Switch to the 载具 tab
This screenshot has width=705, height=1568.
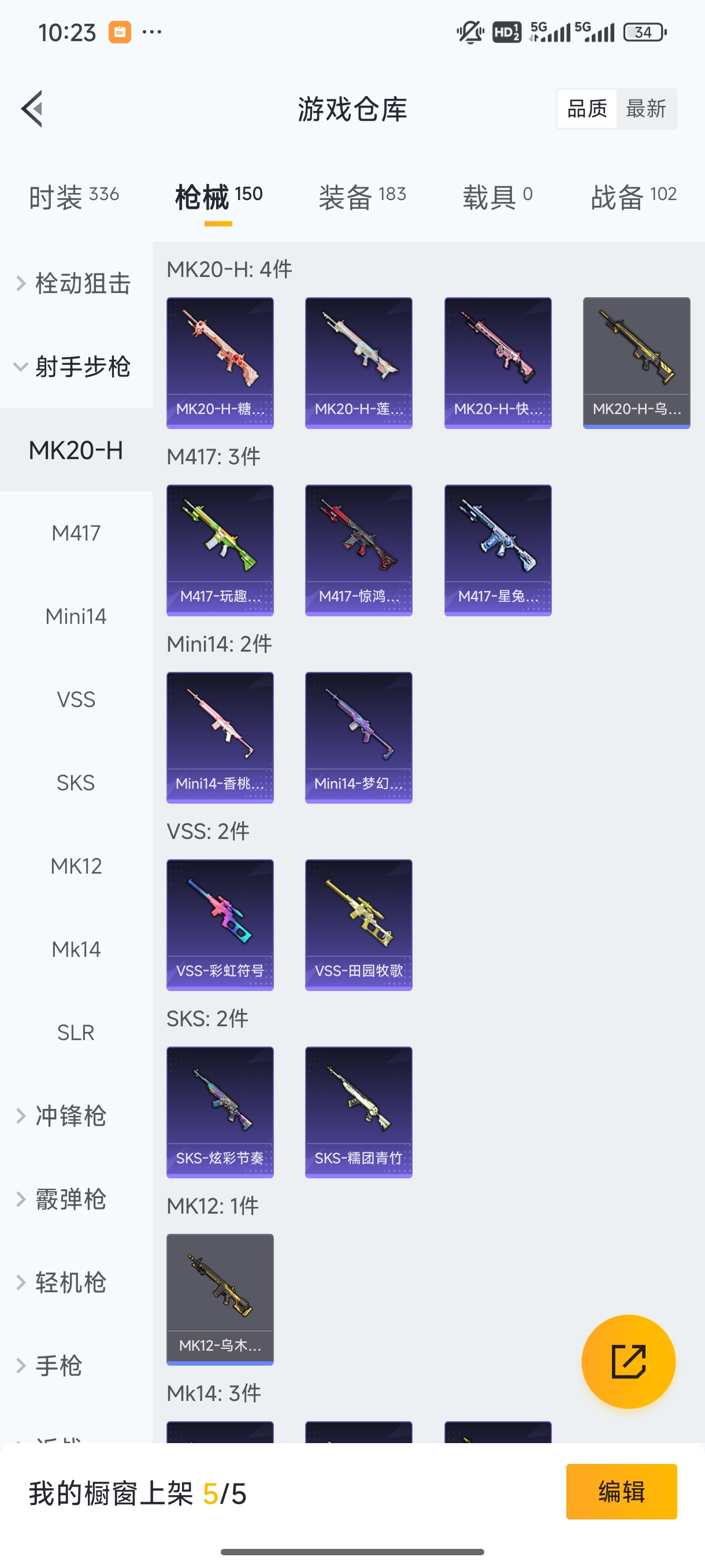coord(497,197)
